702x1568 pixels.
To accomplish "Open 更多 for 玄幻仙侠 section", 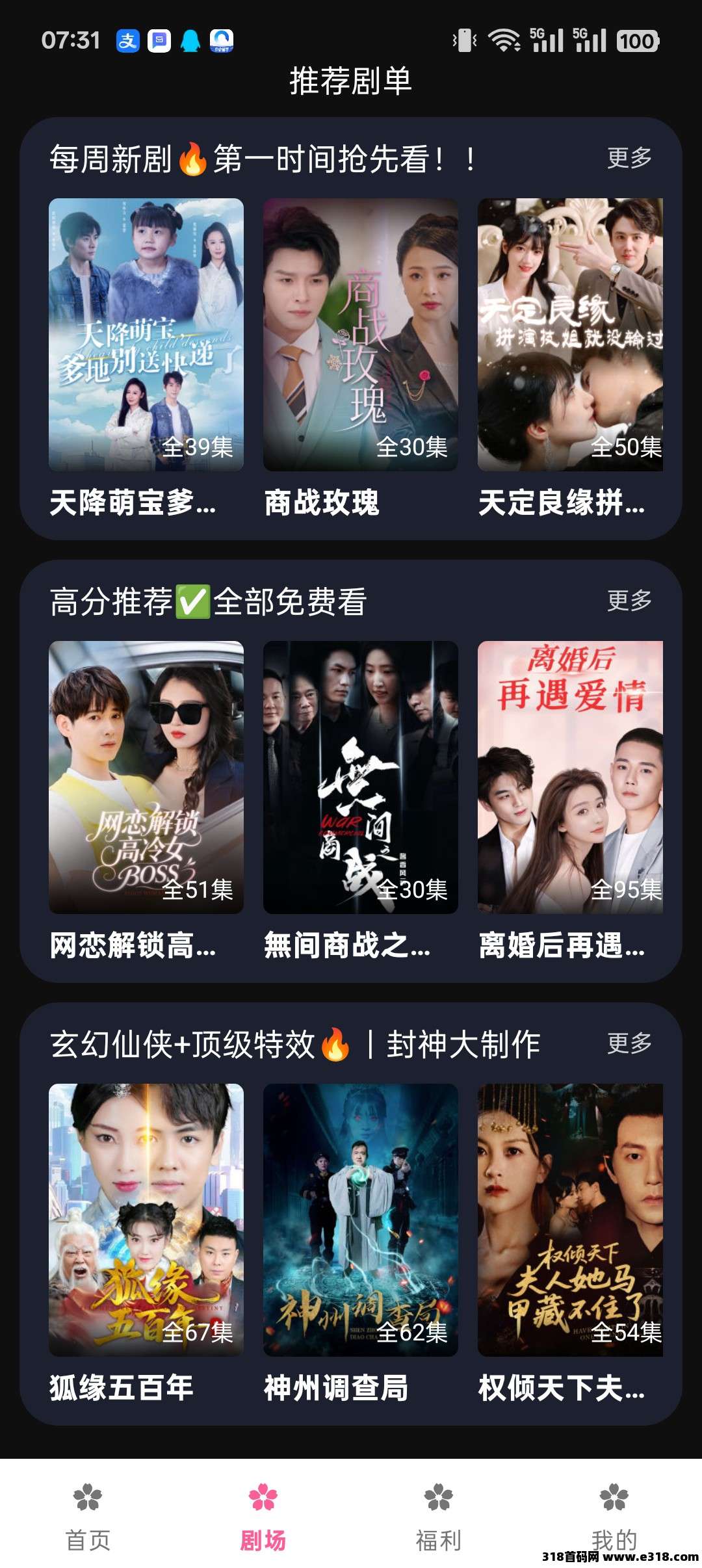I will coord(629,1043).
